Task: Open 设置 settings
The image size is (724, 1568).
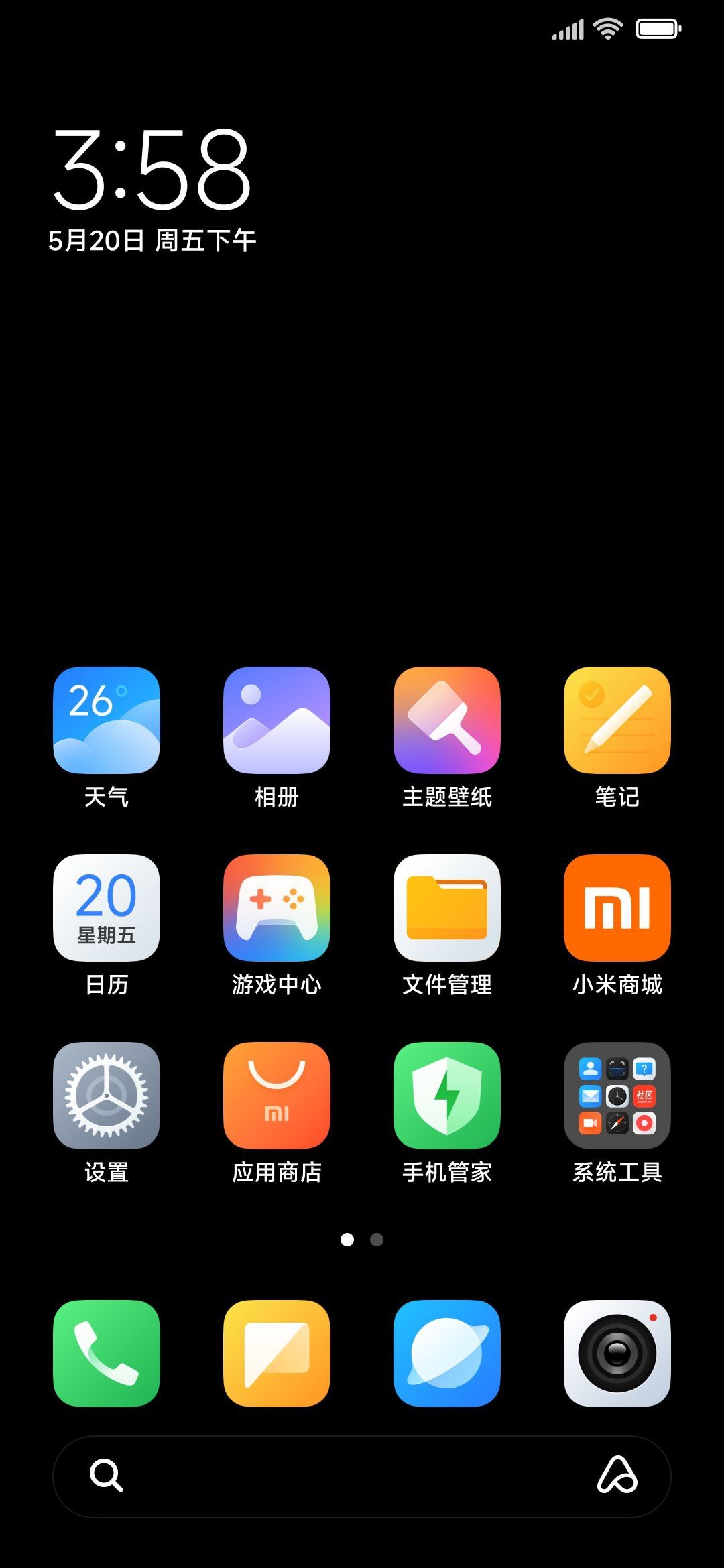Action: tap(107, 1096)
